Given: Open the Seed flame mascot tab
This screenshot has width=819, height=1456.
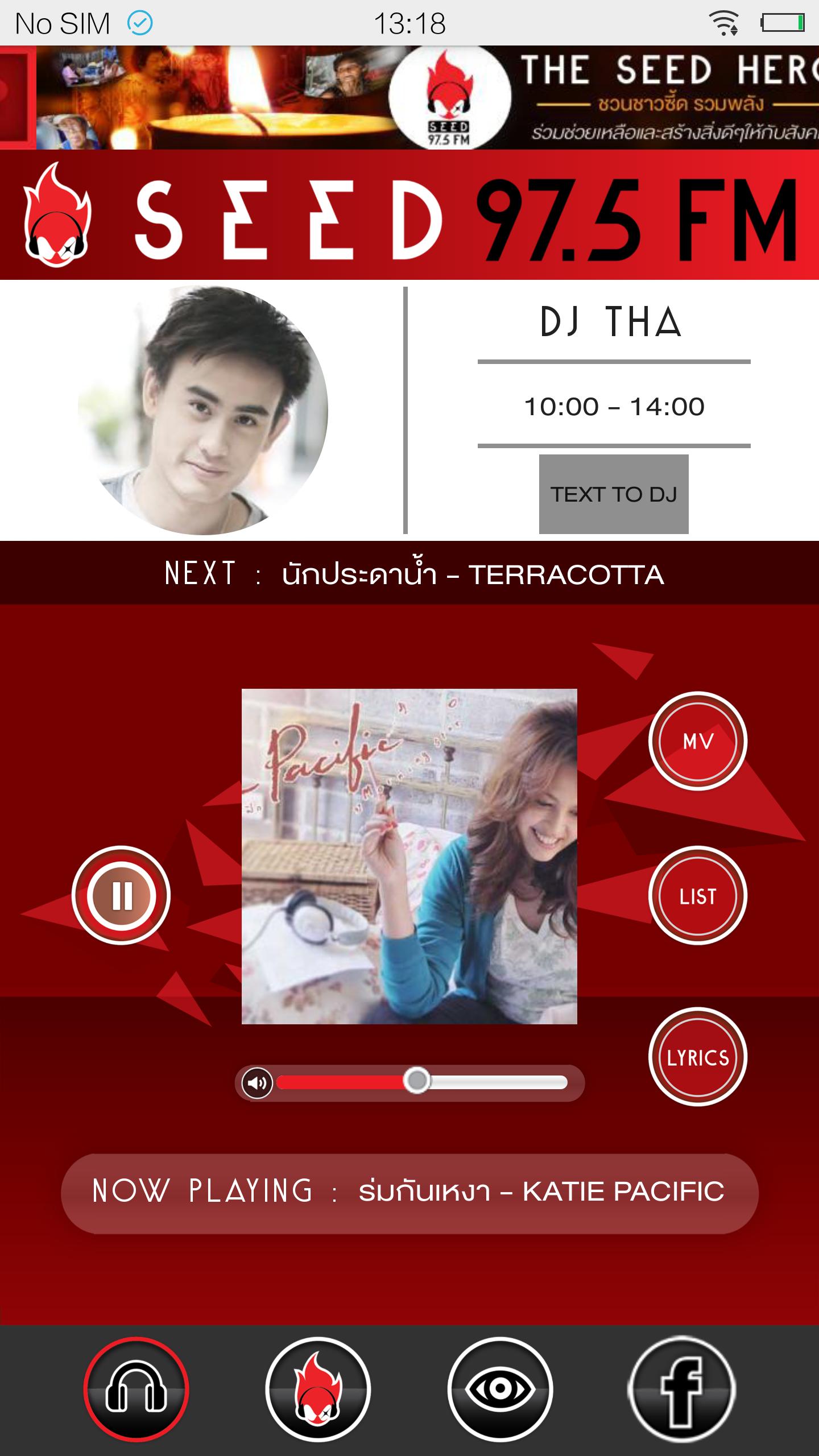Looking at the screenshot, I should 318,1389.
